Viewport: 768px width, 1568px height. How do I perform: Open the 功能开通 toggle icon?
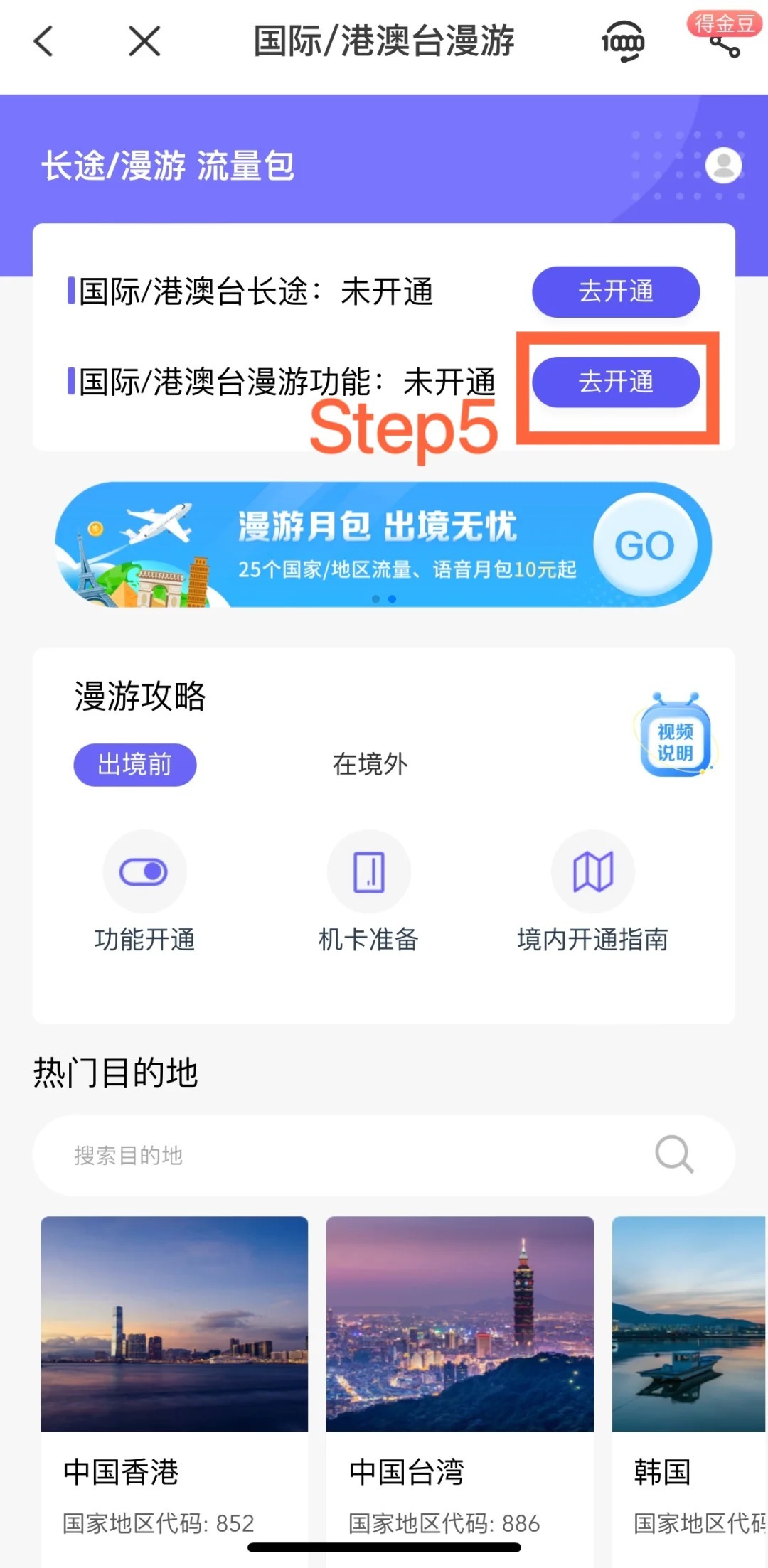coord(144,871)
